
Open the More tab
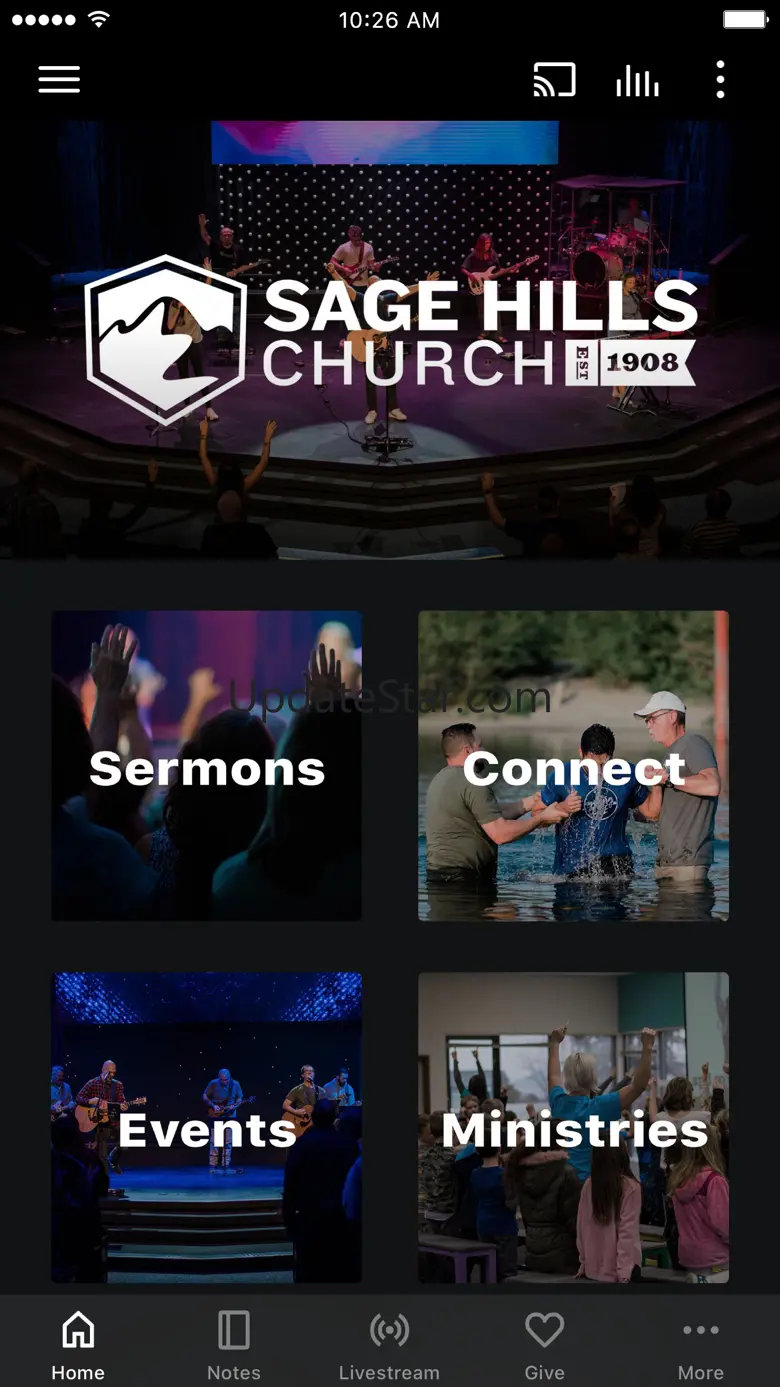tap(700, 1345)
